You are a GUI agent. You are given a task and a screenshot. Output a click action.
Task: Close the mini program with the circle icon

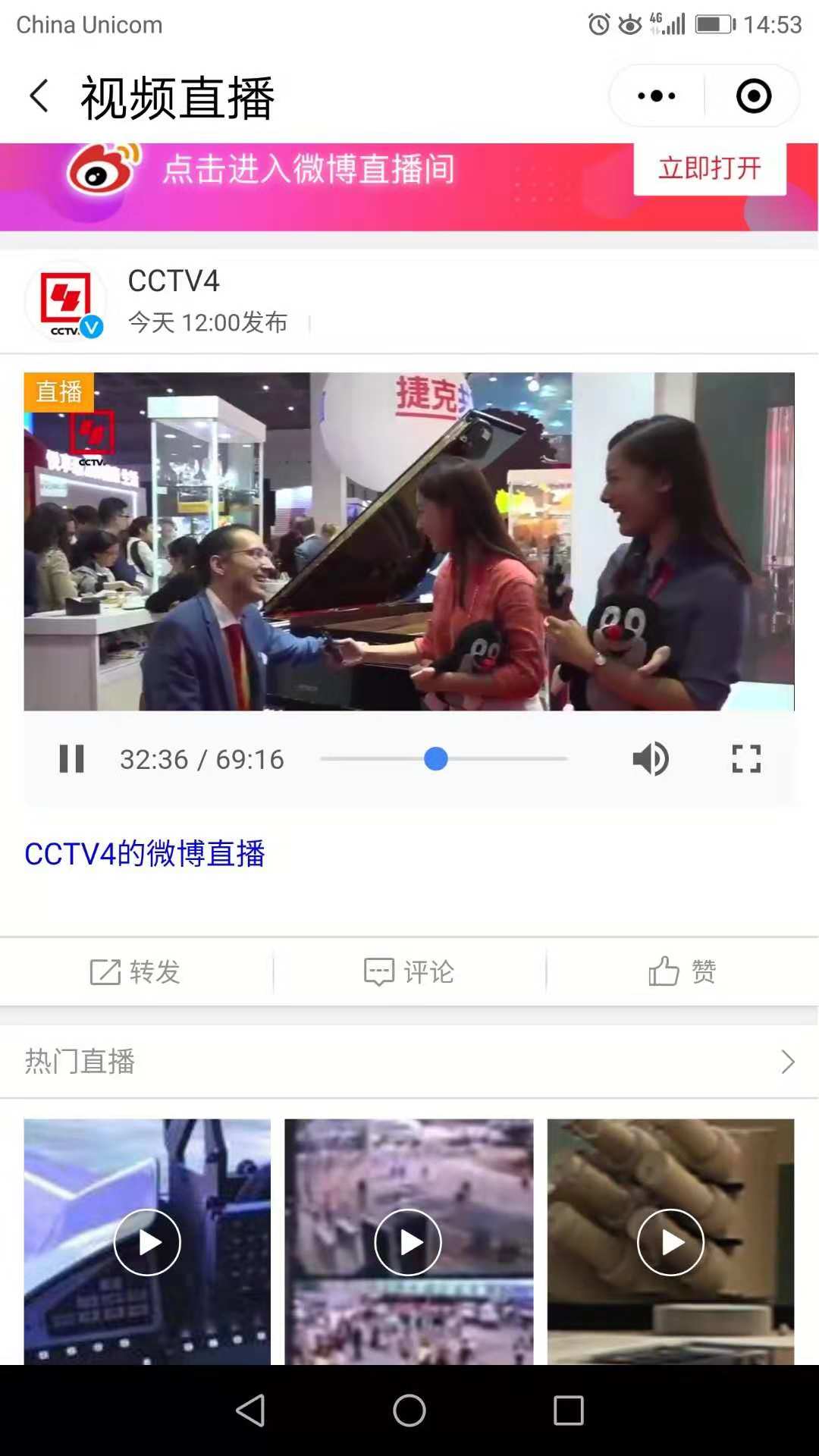(x=753, y=96)
